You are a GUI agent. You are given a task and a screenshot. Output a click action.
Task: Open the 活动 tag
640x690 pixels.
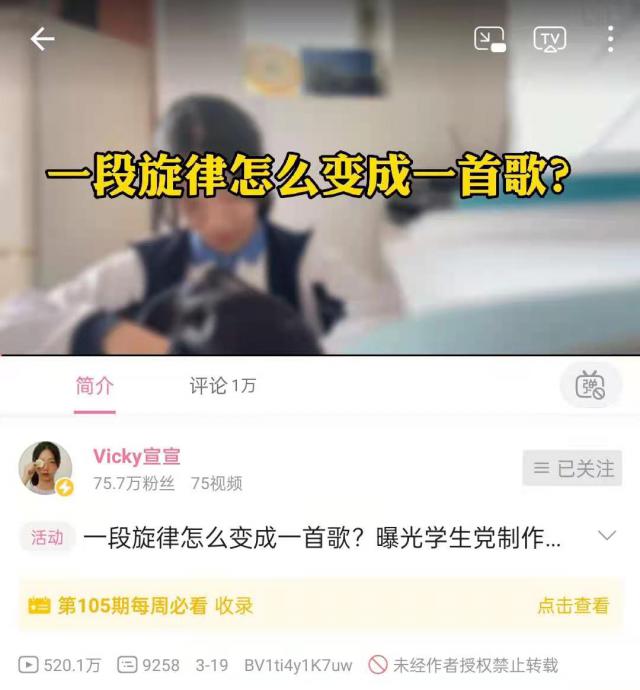[47, 537]
